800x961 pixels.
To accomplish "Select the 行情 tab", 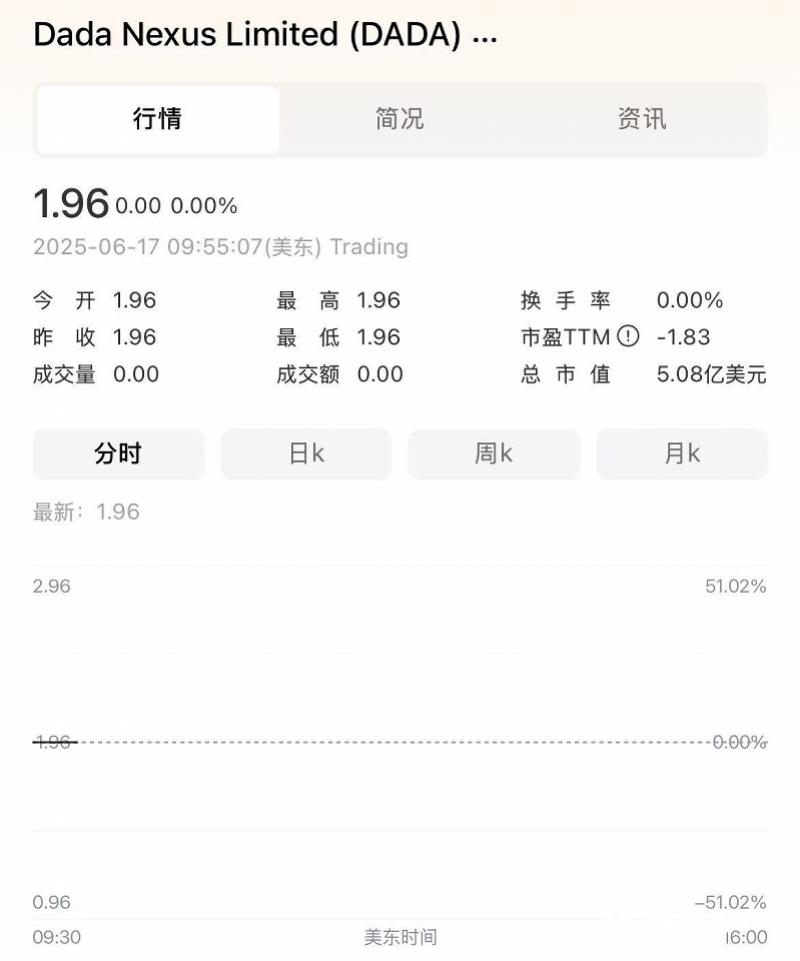I will click(157, 119).
